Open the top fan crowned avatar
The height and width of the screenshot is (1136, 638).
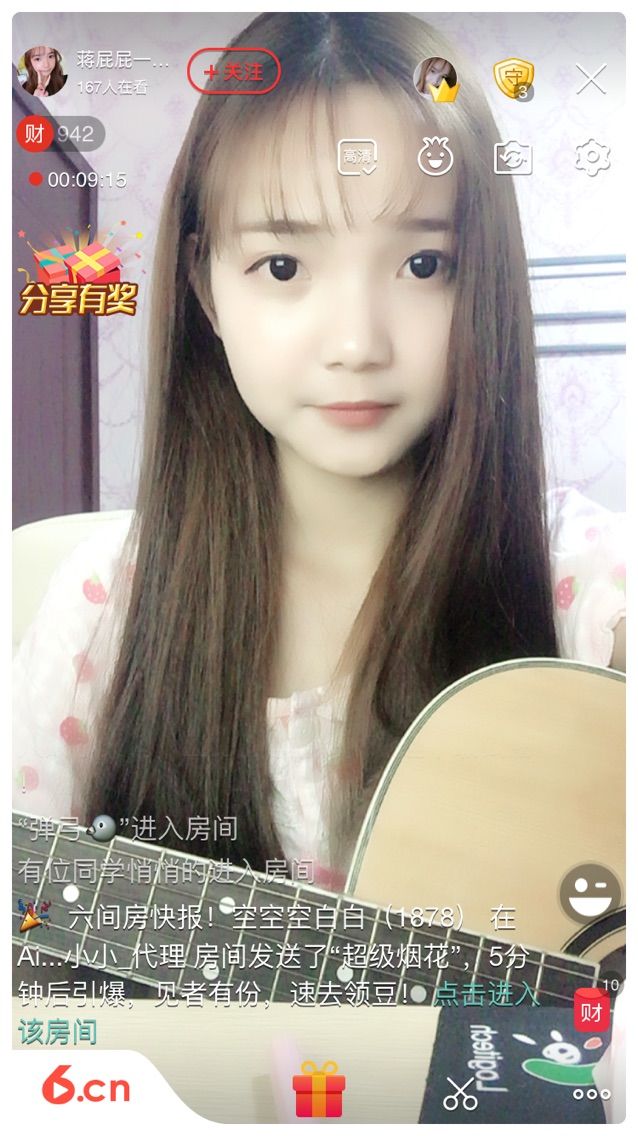pyautogui.click(x=436, y=78)
